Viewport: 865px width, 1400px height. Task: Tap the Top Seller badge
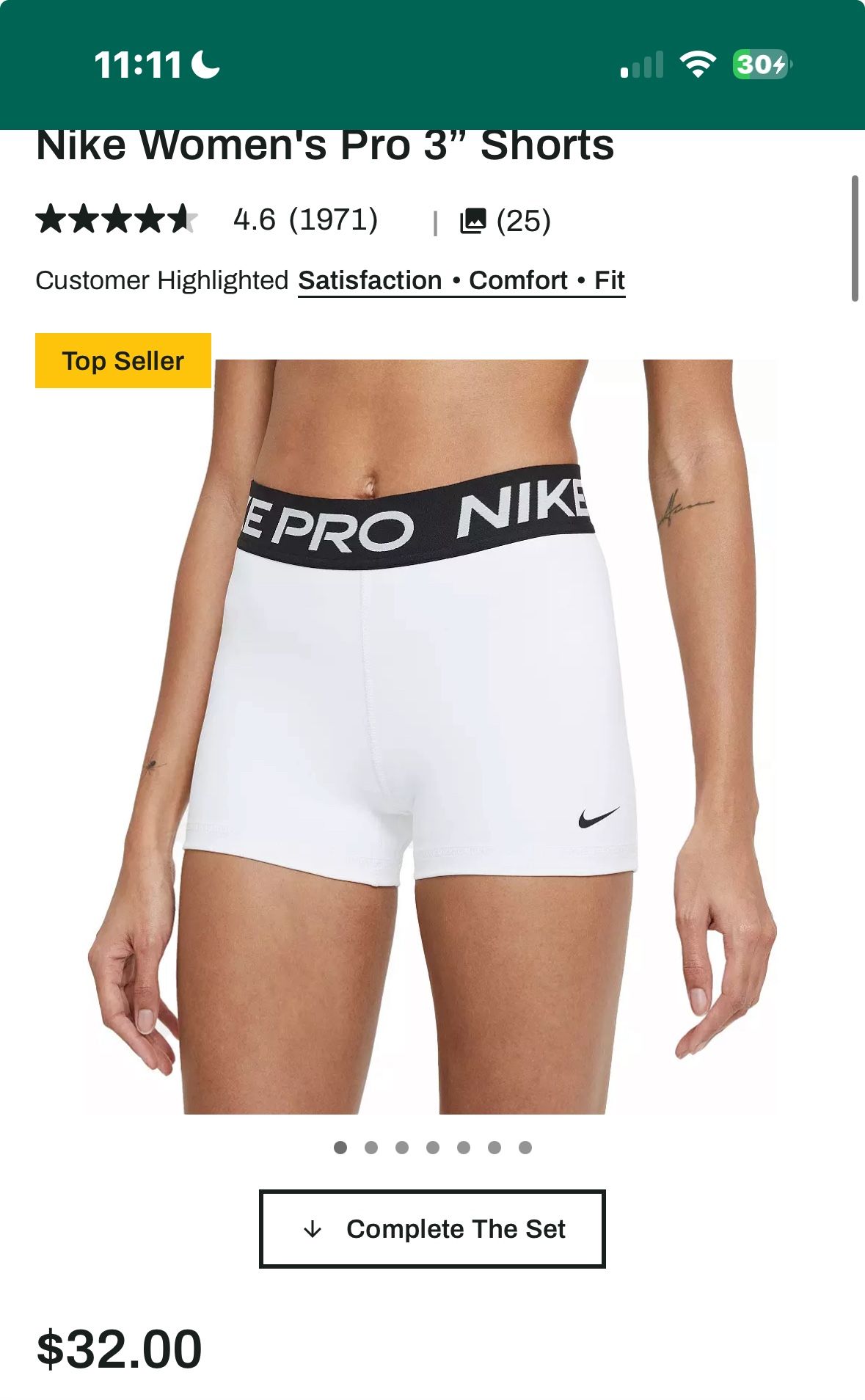tap(122, 360)
